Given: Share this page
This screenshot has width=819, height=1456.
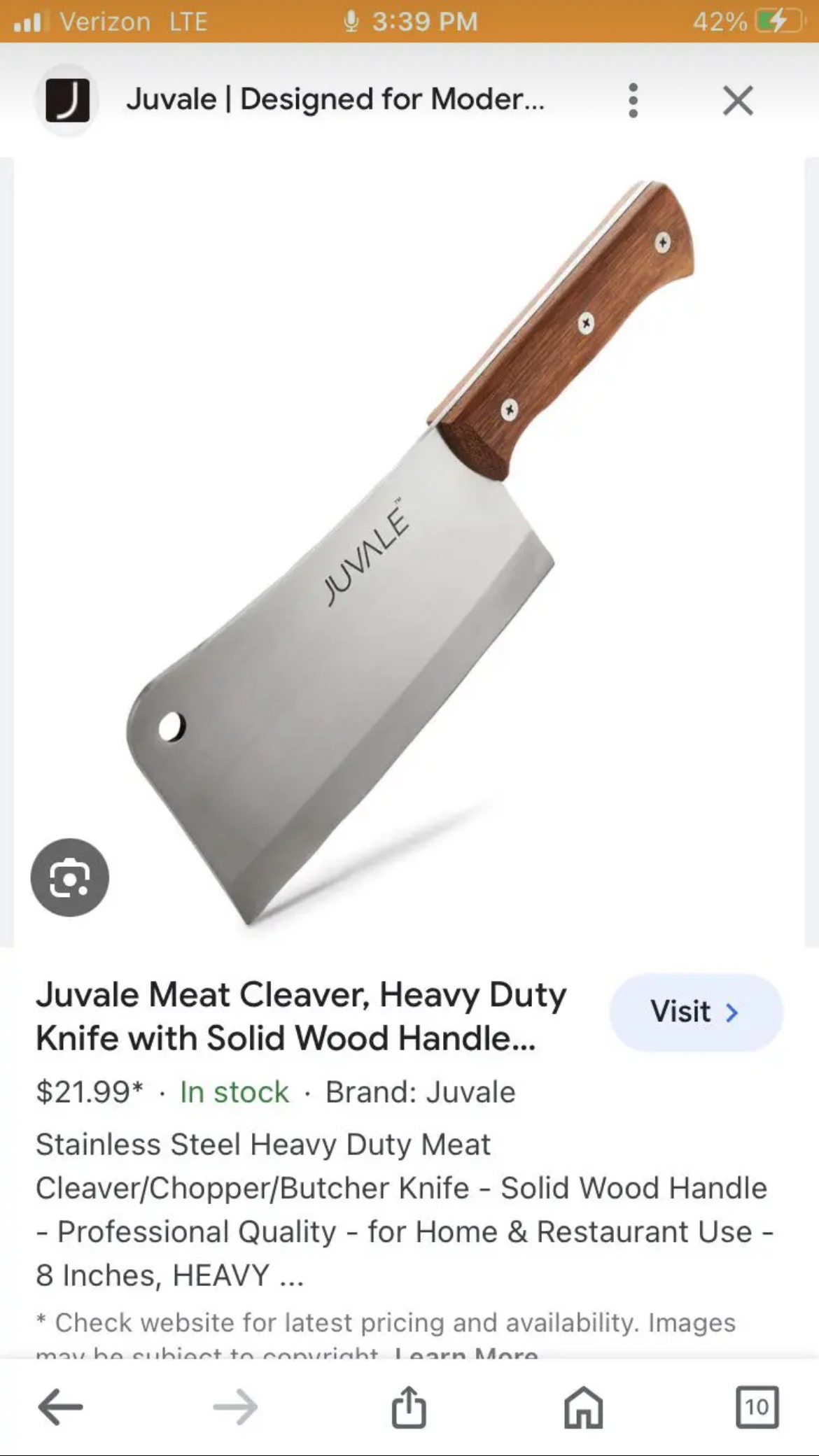Looking at the screenshot, I should pos(409,1406).
